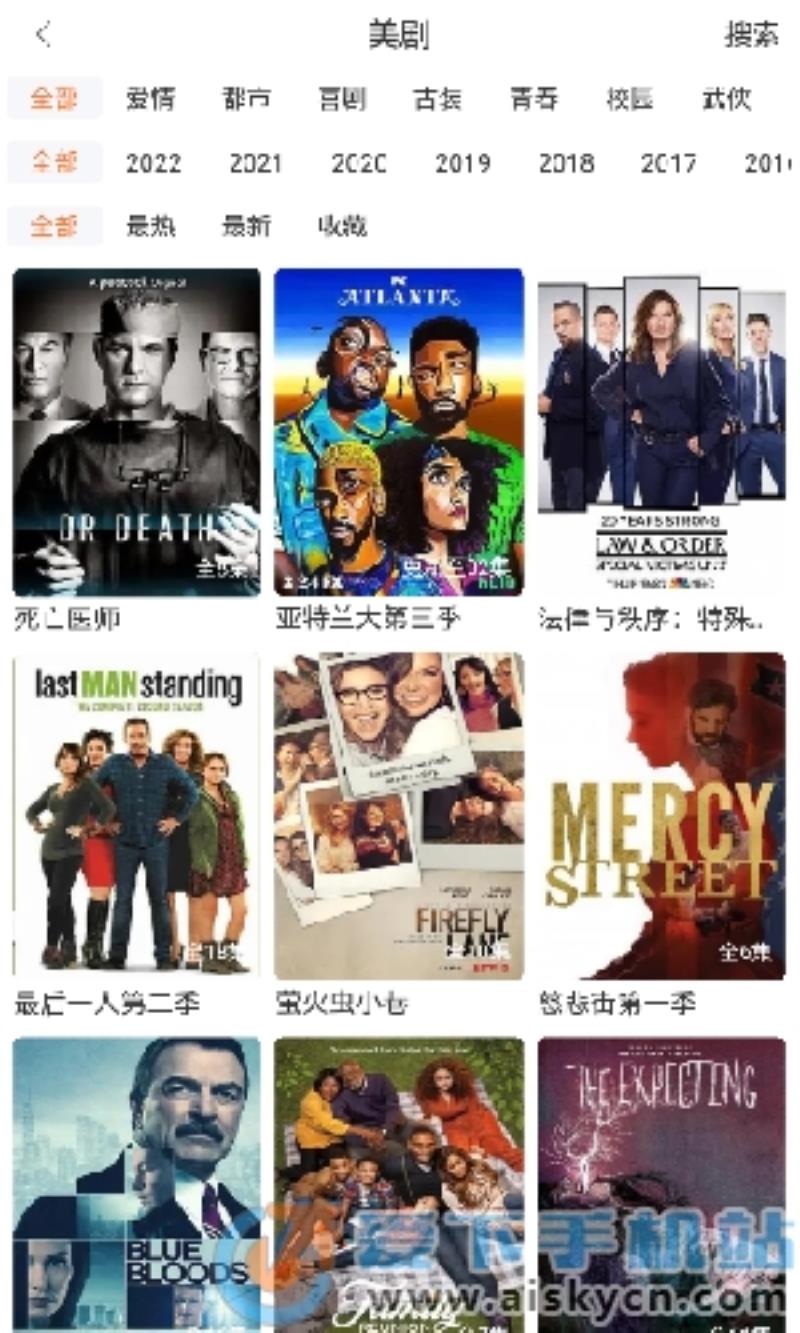
Task: Filter genre by 爱情
Action: (151, 99)
